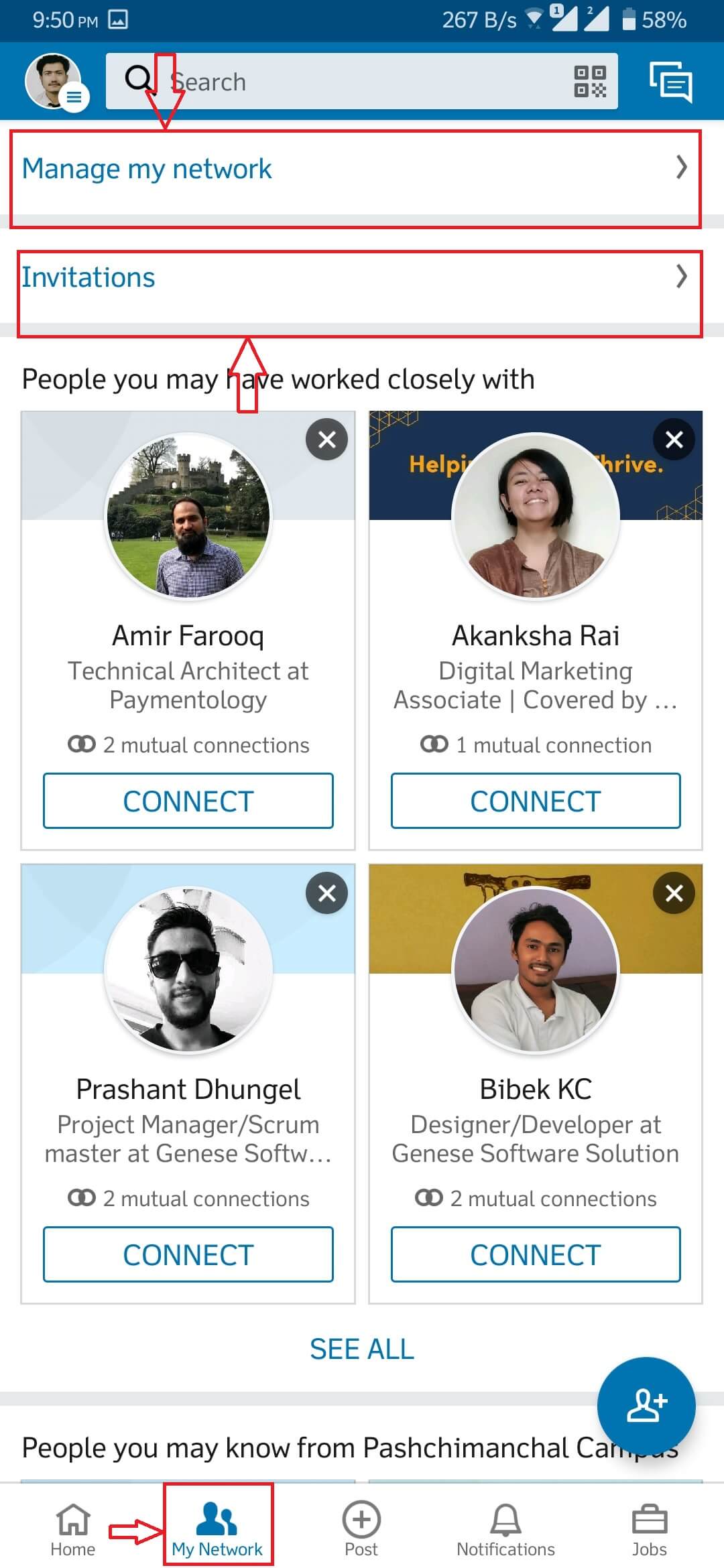Dismiss Prashant Dhungel's suggestion card

click(x=326, y=893)
